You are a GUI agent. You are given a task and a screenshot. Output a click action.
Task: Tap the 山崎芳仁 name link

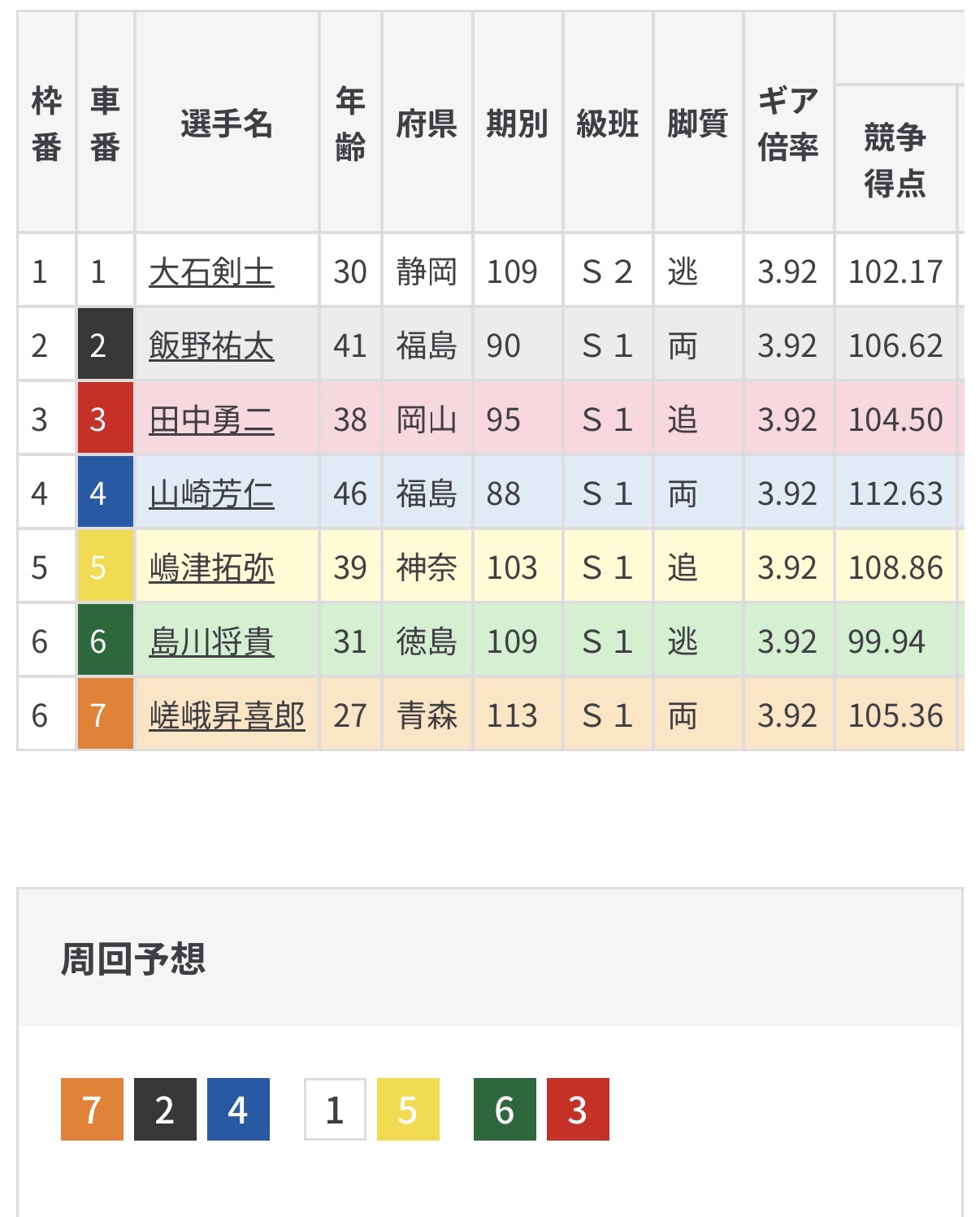[211, 493]
